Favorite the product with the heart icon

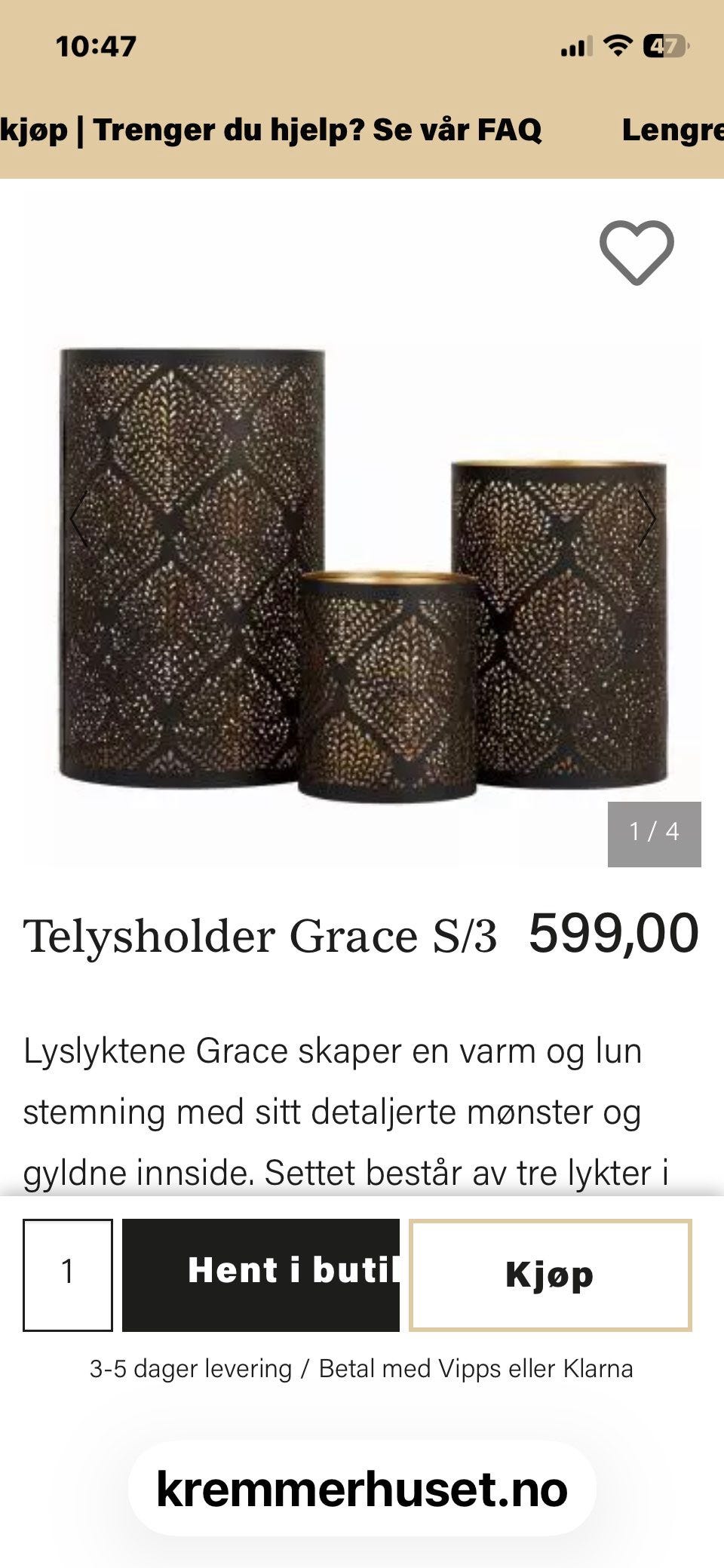click(636, 253)
